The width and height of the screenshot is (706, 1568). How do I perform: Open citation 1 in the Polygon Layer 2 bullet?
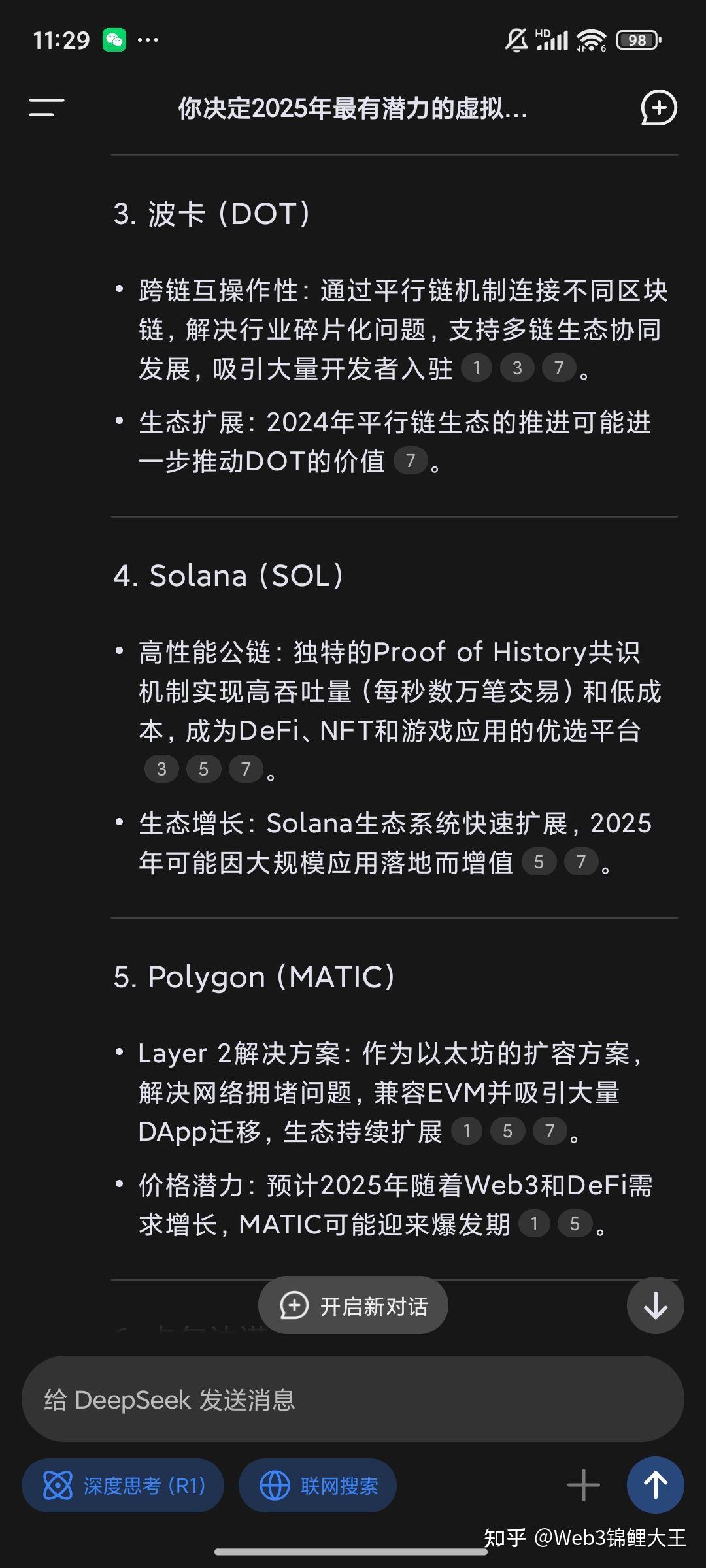point(467,1131)
